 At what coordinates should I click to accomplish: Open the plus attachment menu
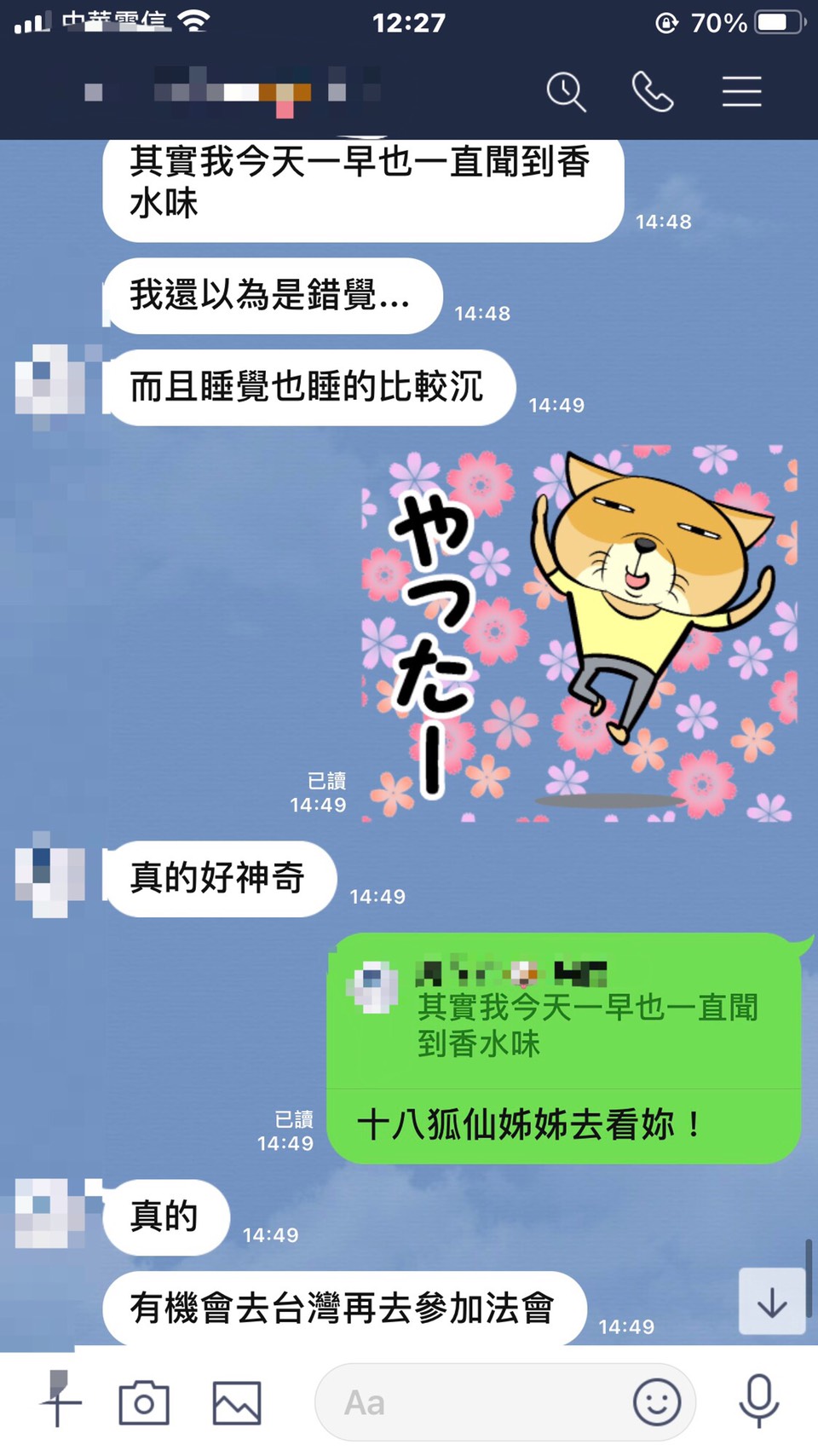point(59,1402)
